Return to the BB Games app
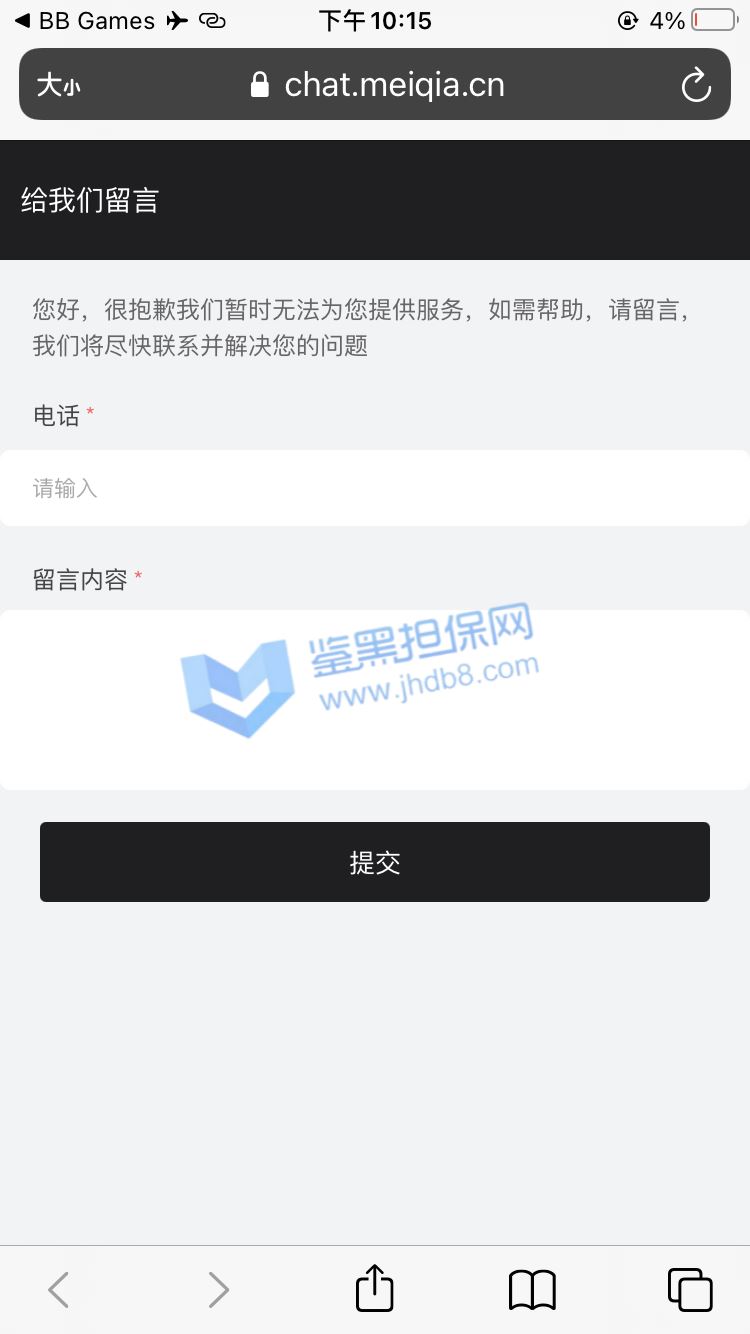Viewport: 750px width, 1334px height. pyautogui.click(x=85, y=21)
